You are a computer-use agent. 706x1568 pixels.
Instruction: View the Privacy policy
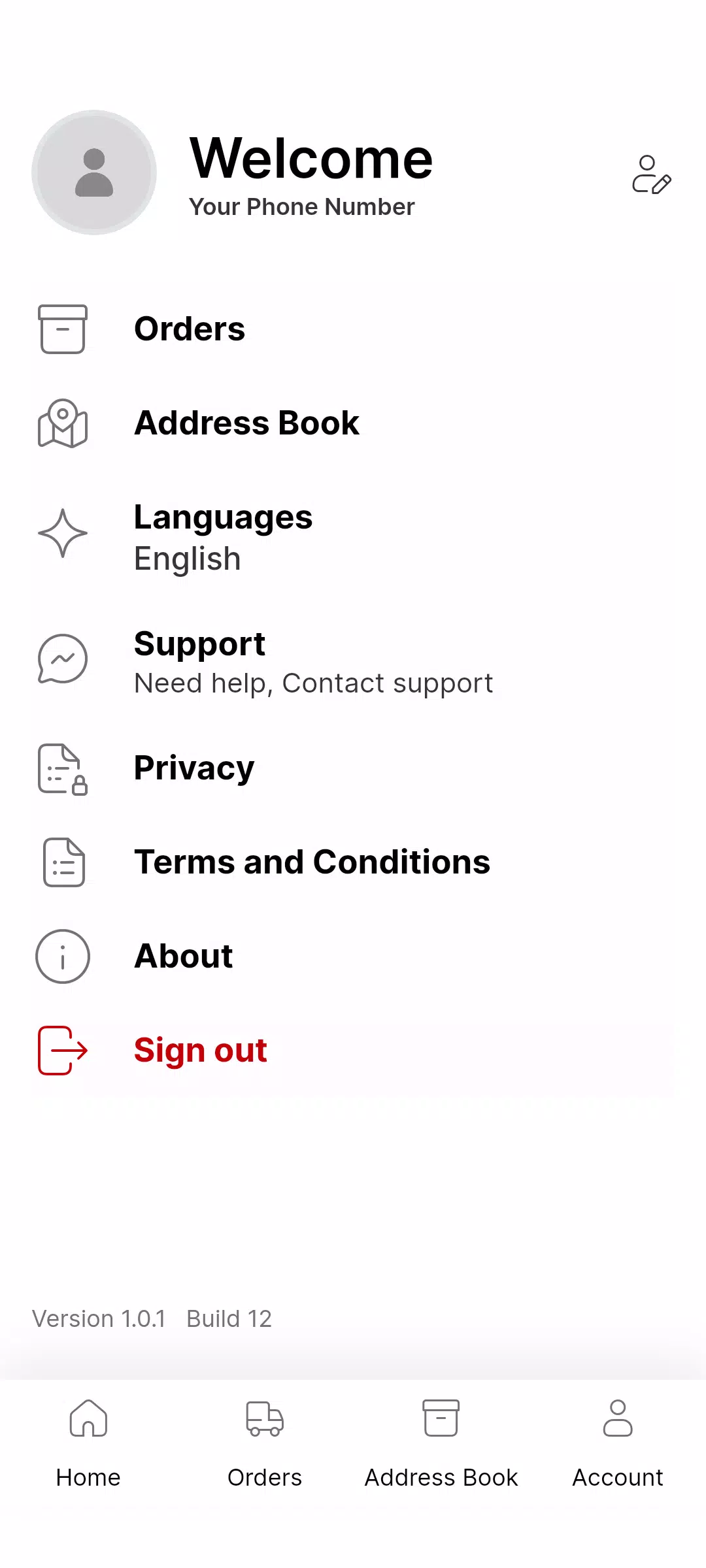pos(194,768)
